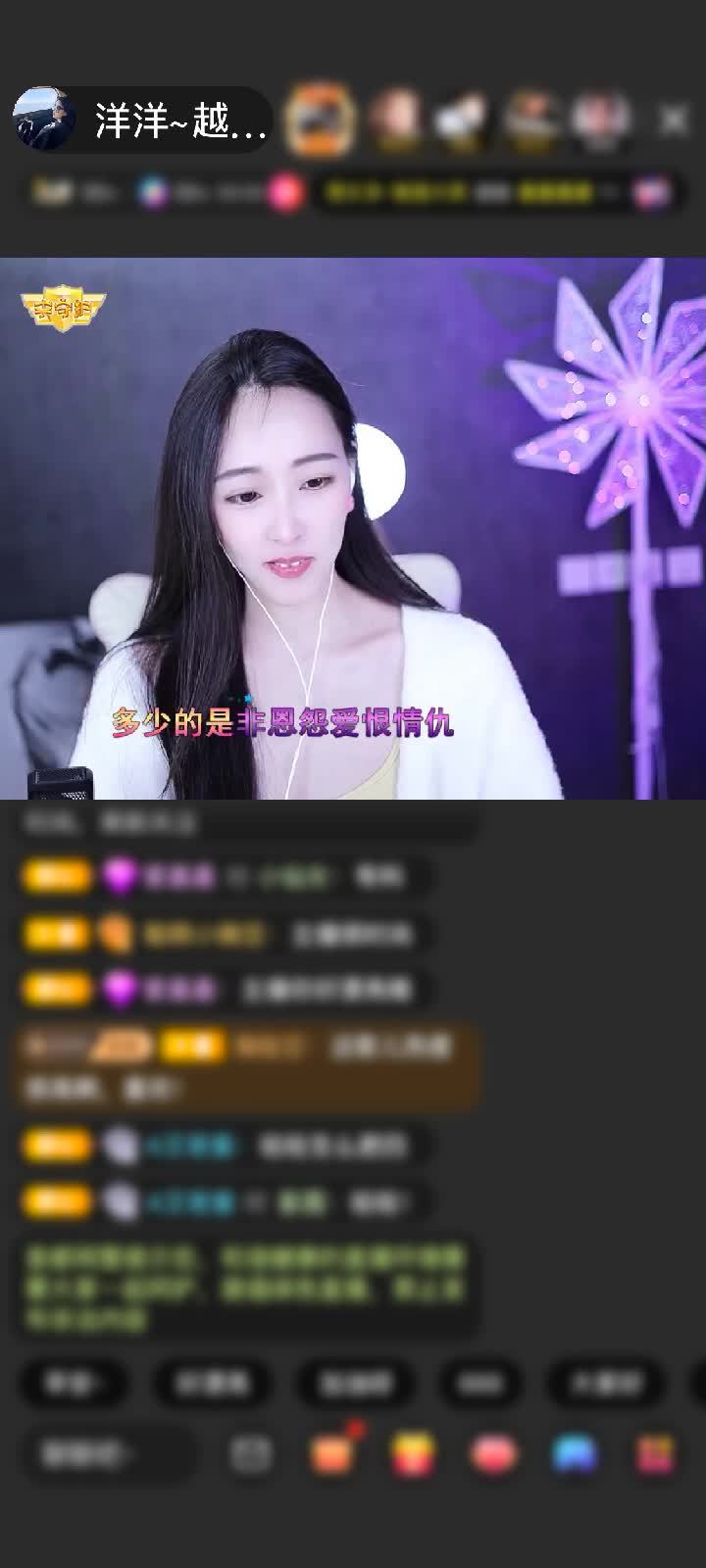Viewport: 706px width, 1568px height.
Task: Select the third quick reply chip
Action: tap(355, 1383)
